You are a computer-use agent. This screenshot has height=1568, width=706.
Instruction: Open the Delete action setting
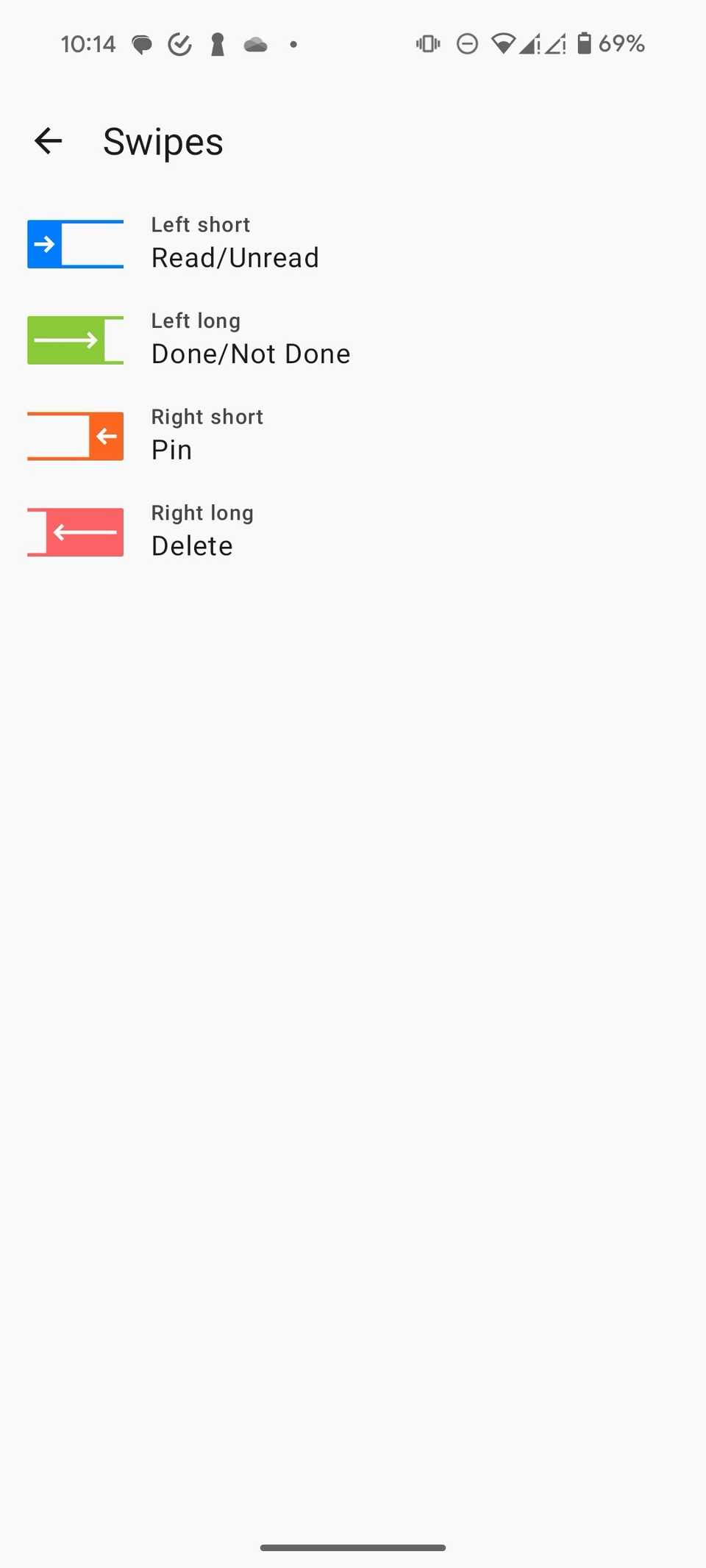tap(192, 545)
